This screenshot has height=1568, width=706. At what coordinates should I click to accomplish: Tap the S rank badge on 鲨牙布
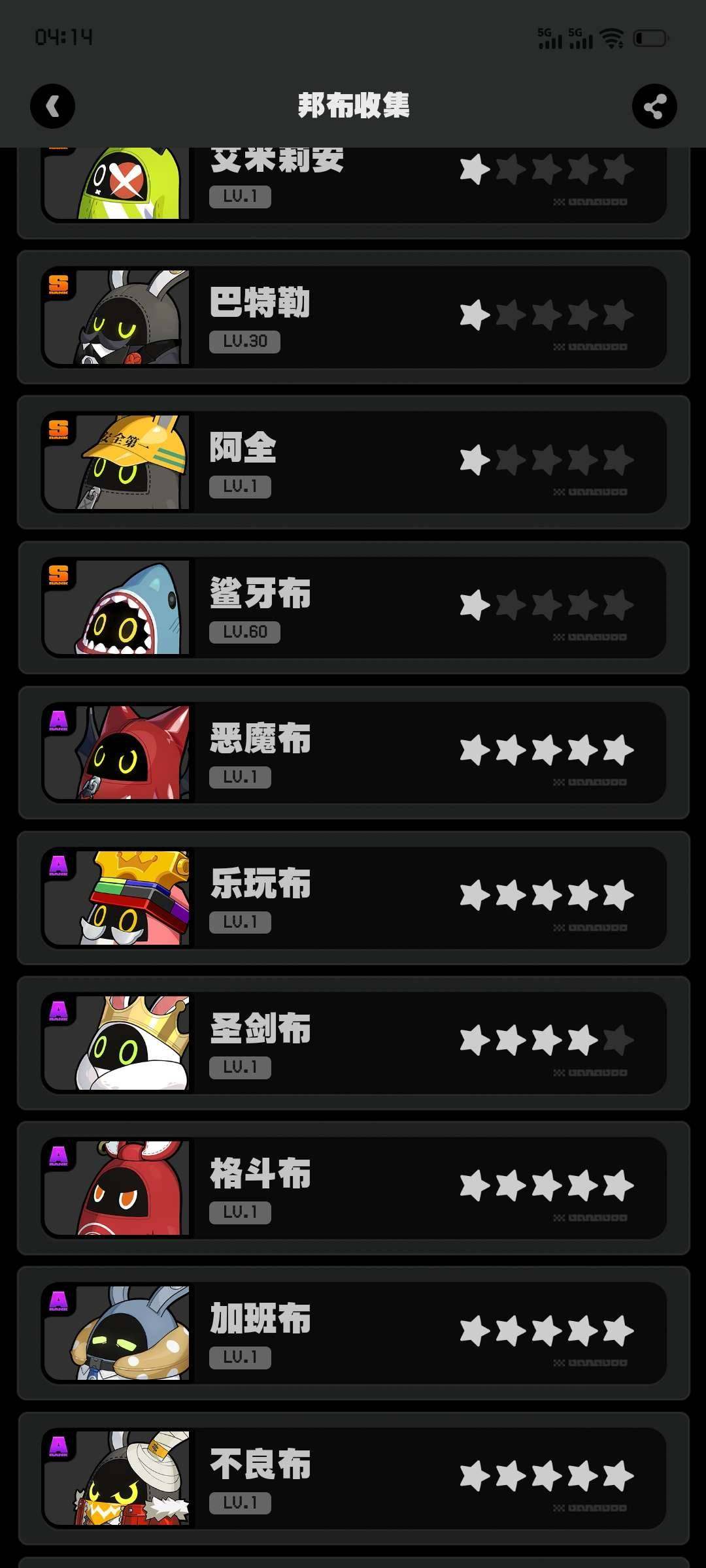(58, 575)
